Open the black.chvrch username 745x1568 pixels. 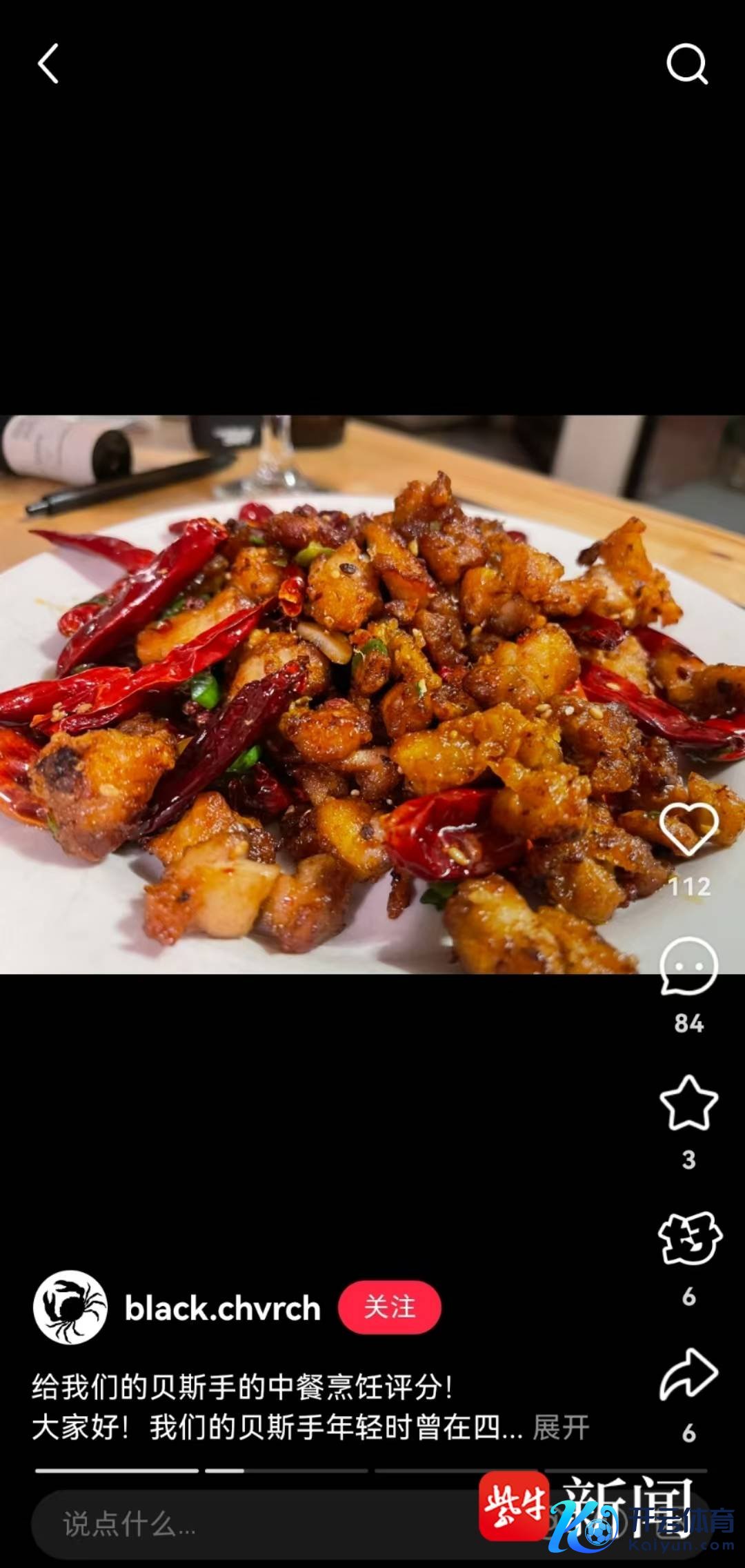[223, 1308]
